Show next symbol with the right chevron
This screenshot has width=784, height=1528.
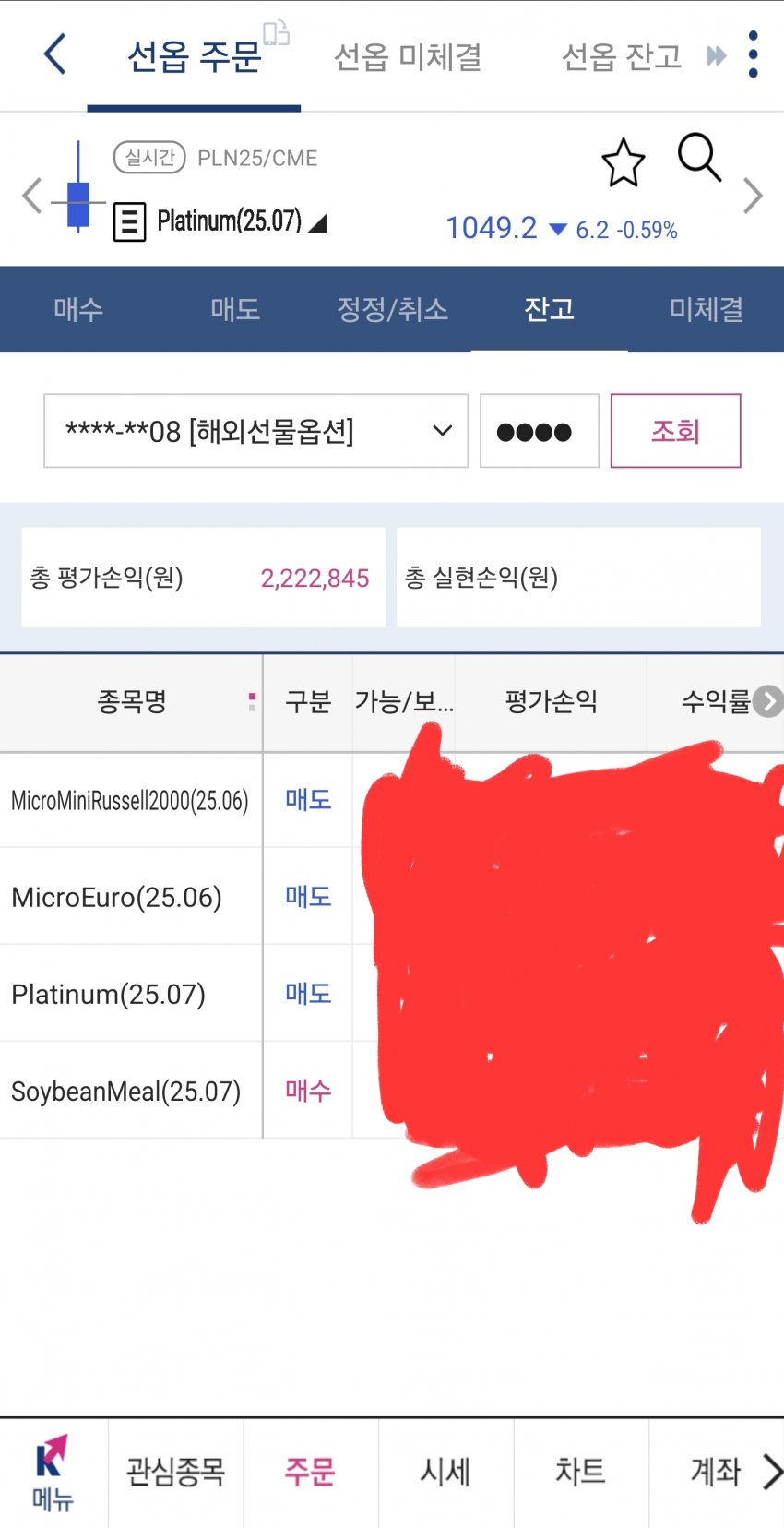pos(754,196)
